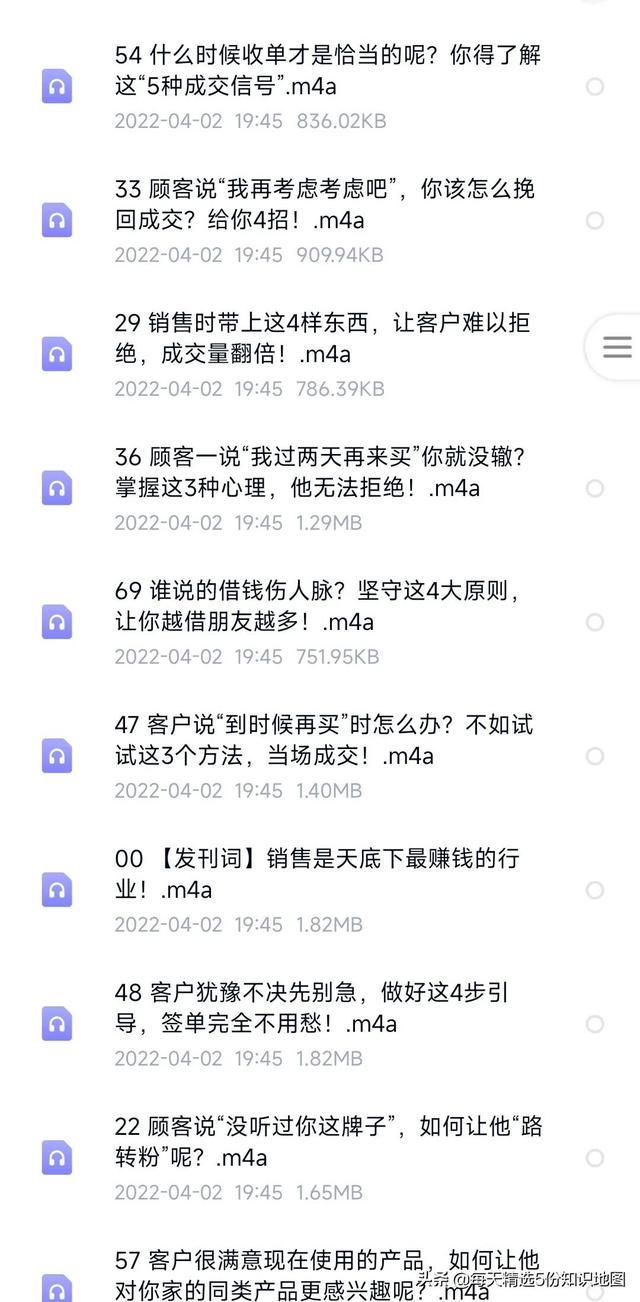Open audio 33 顾客说我再考虑考虑吧
640x1302 pixels.
pyautogui.click(x=330, y=204)
